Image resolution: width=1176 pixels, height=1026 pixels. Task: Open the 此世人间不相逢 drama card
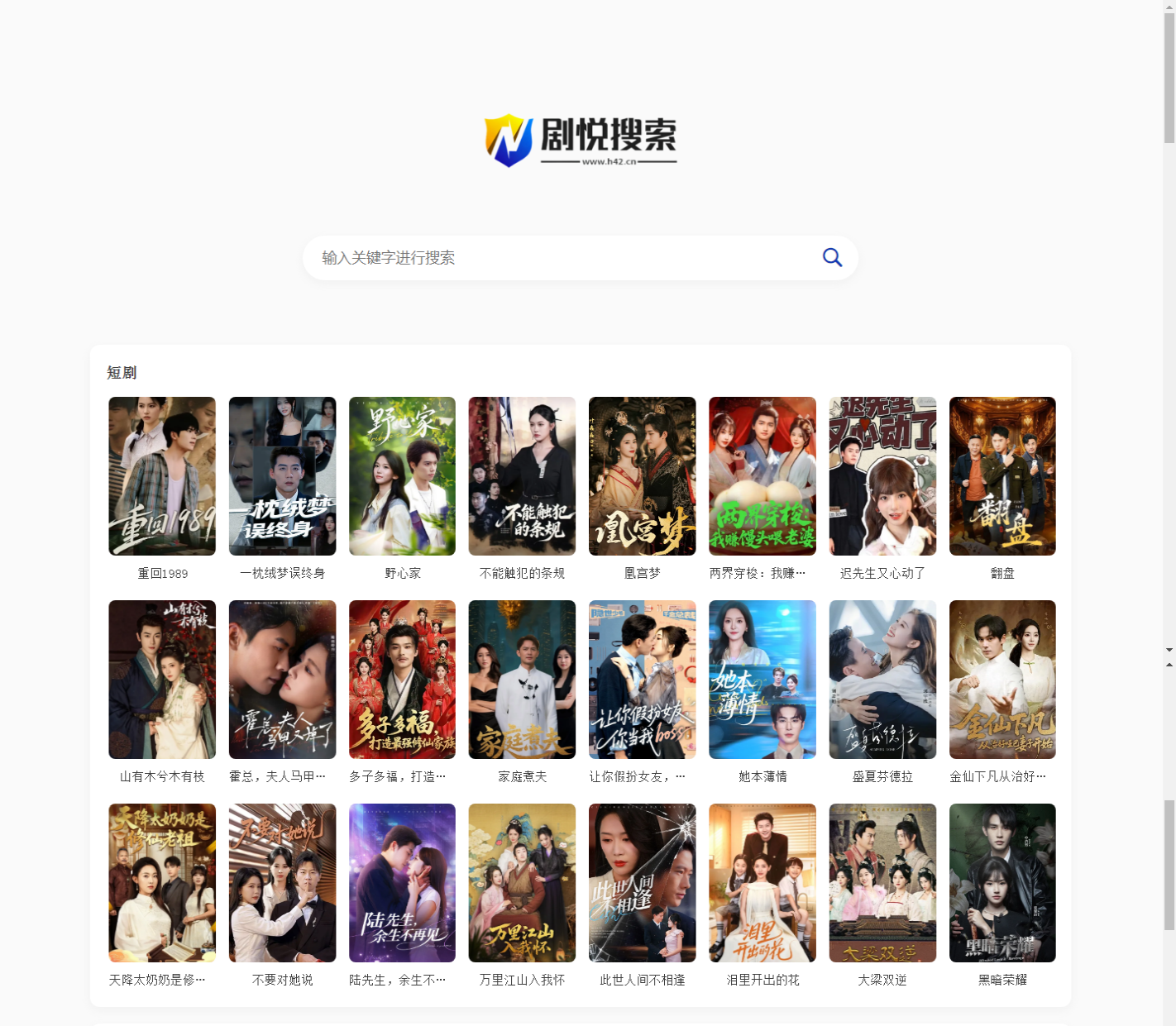click(x=642, y=883)
